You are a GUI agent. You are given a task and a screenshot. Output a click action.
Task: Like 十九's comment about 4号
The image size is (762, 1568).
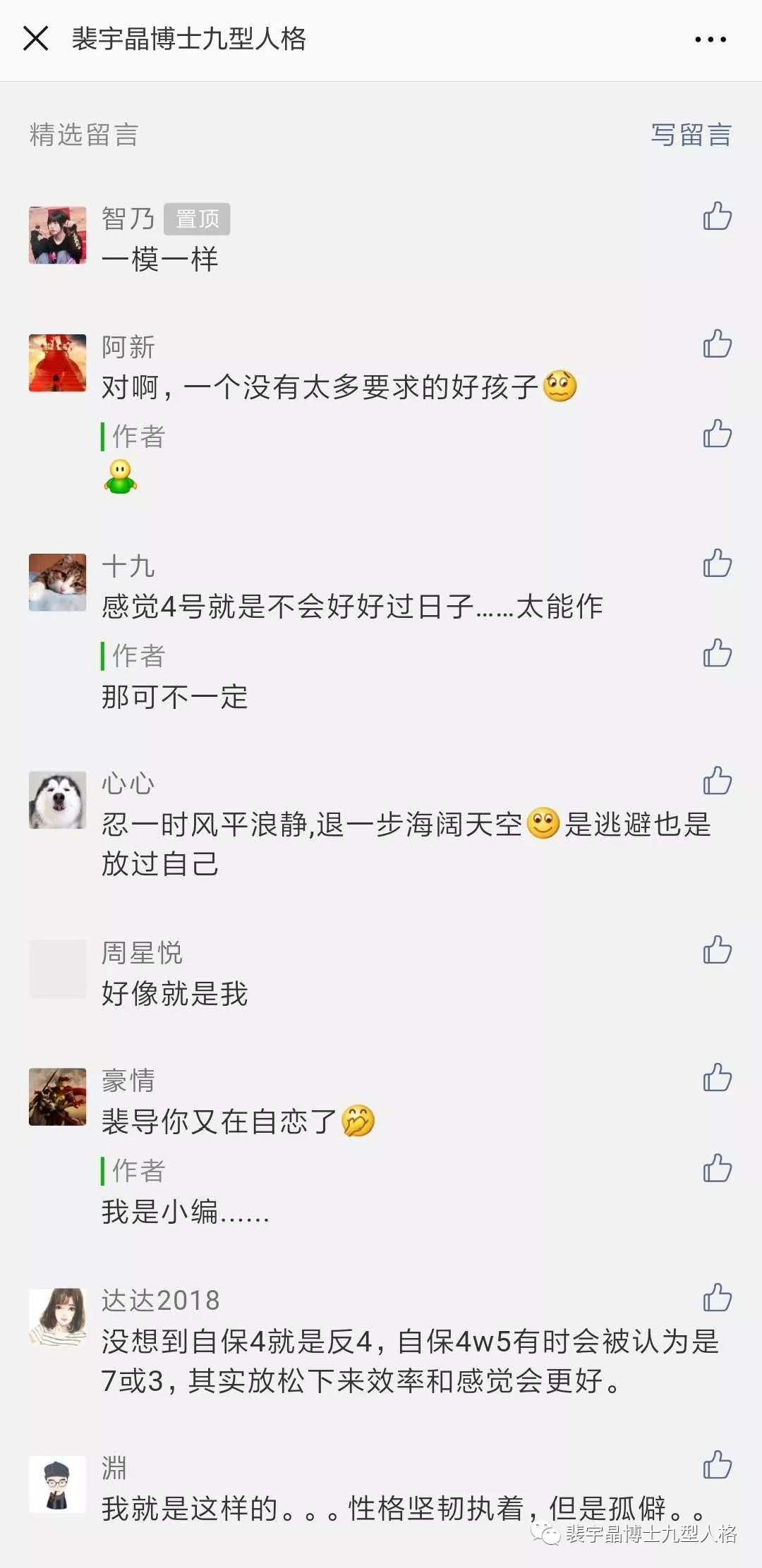717,564
